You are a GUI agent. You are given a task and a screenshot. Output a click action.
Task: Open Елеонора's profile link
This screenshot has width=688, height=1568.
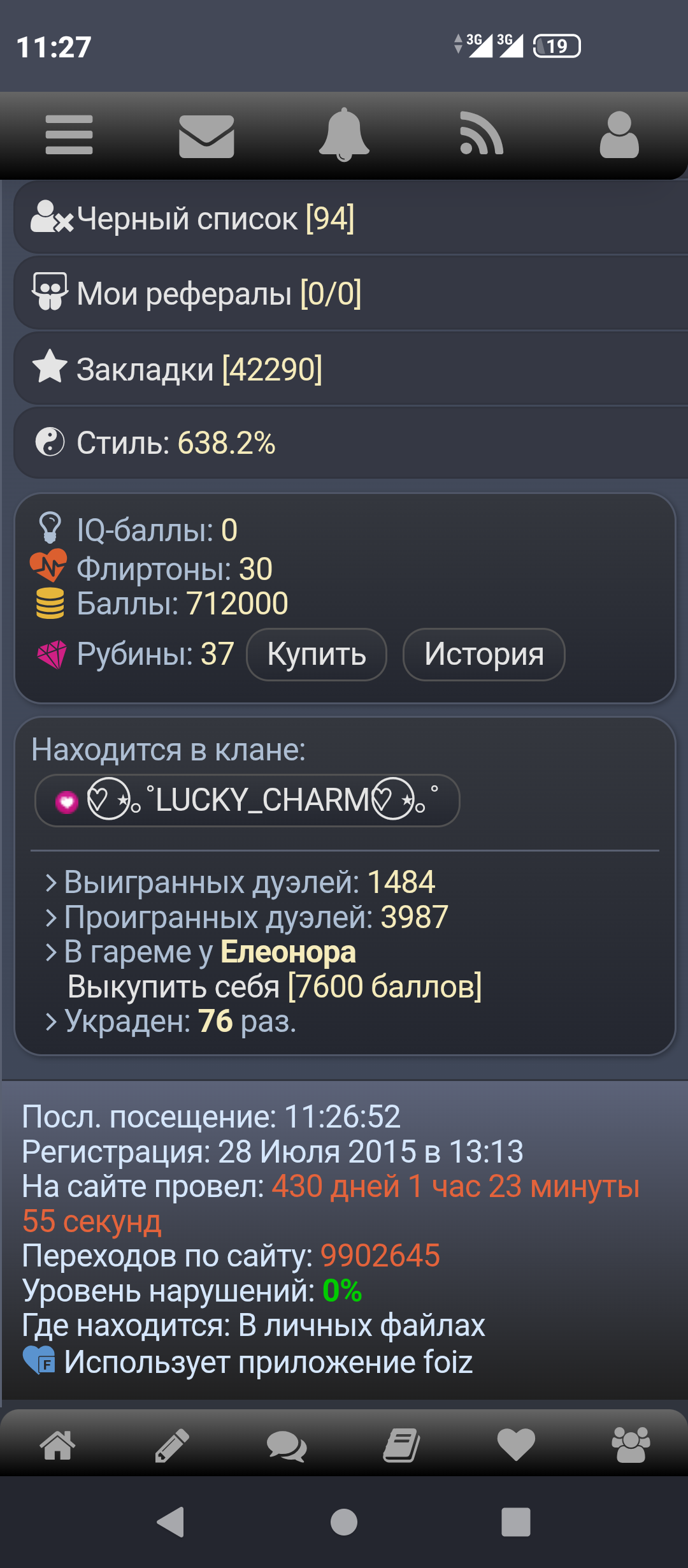click(288, 952)
